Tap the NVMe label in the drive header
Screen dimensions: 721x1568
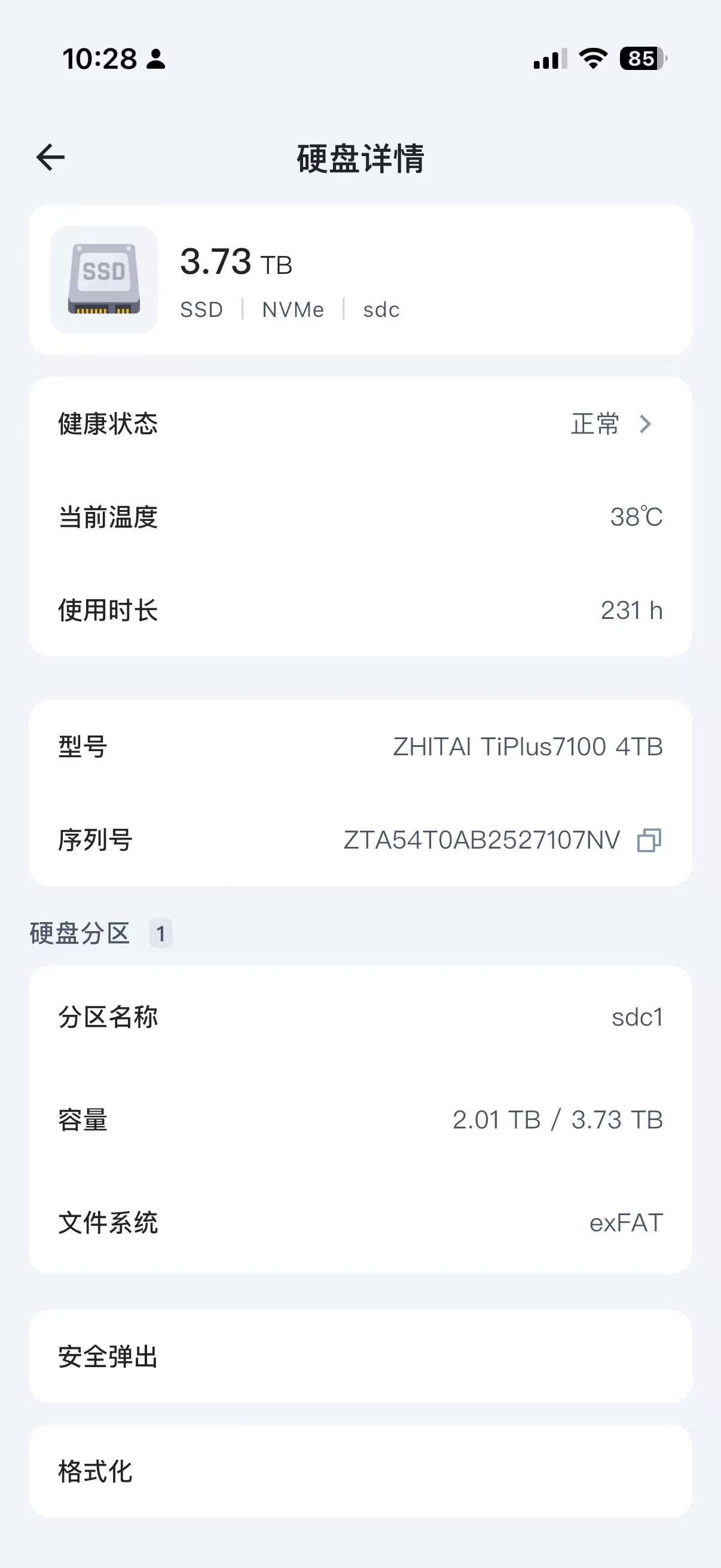tap(293, 309)
